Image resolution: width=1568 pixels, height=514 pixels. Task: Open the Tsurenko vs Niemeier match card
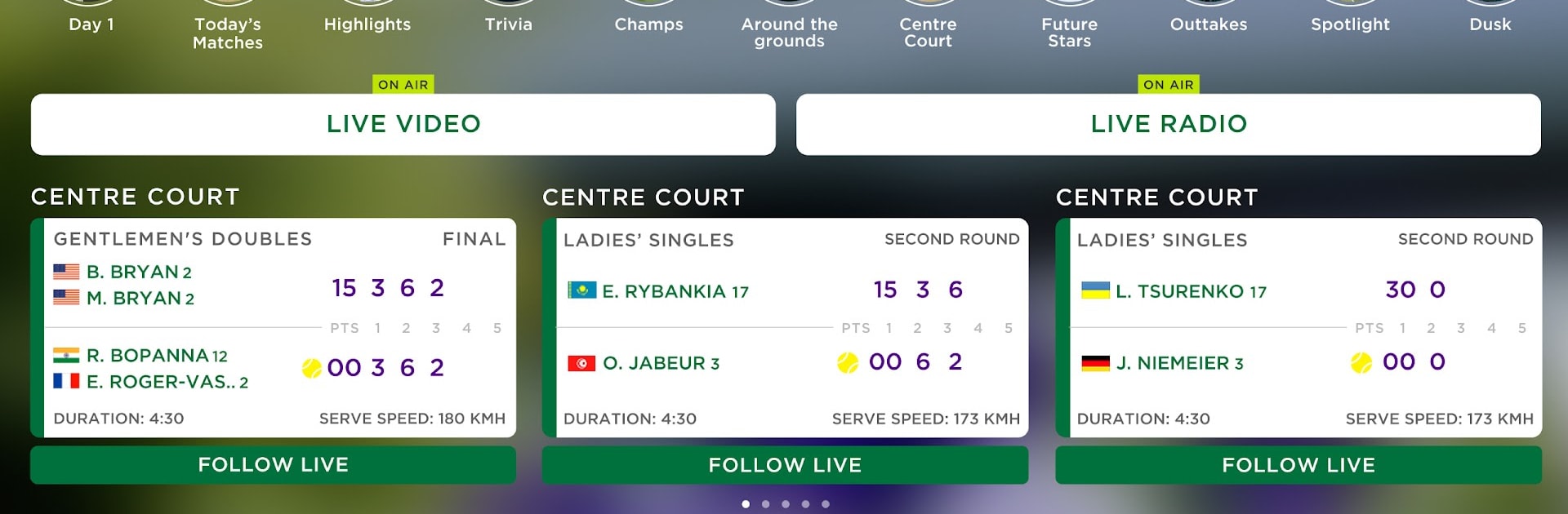1298,327
